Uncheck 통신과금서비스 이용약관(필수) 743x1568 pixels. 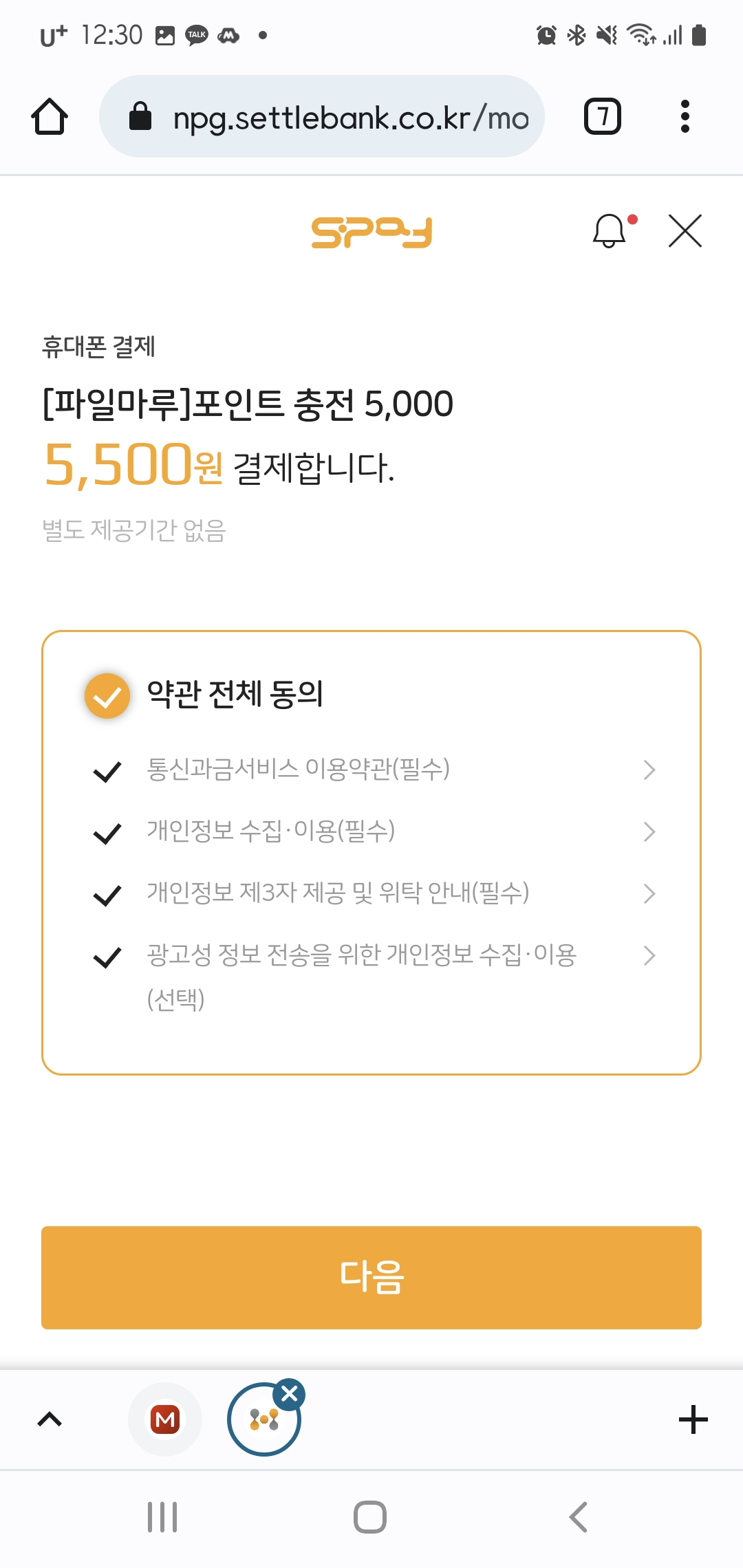(x=107, y=772)
